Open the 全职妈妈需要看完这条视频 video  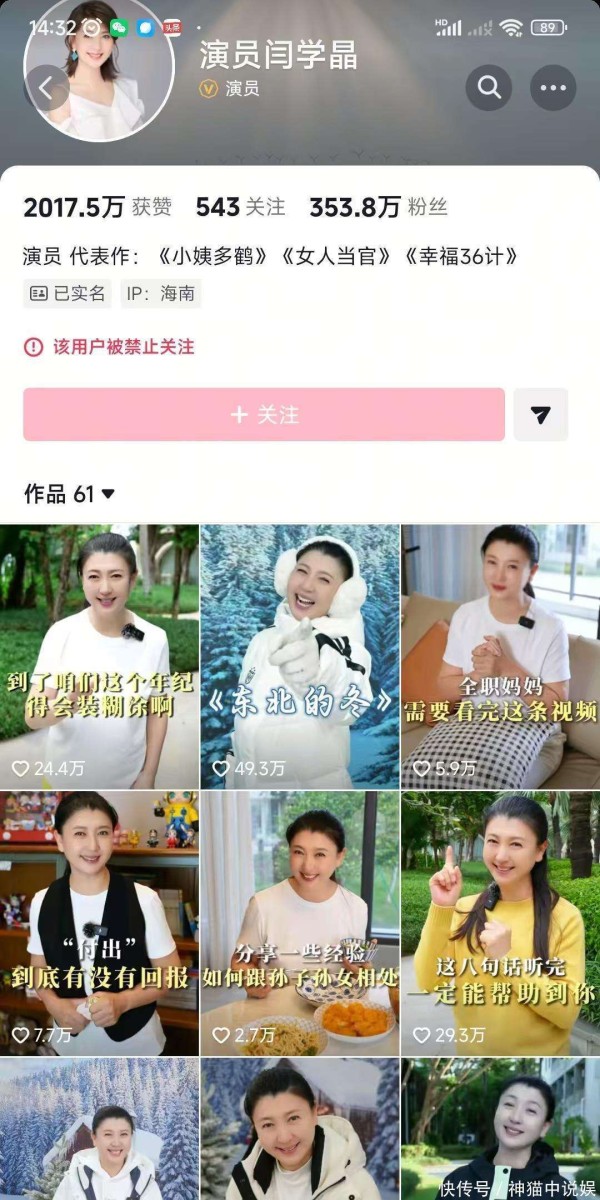point(501,657)
